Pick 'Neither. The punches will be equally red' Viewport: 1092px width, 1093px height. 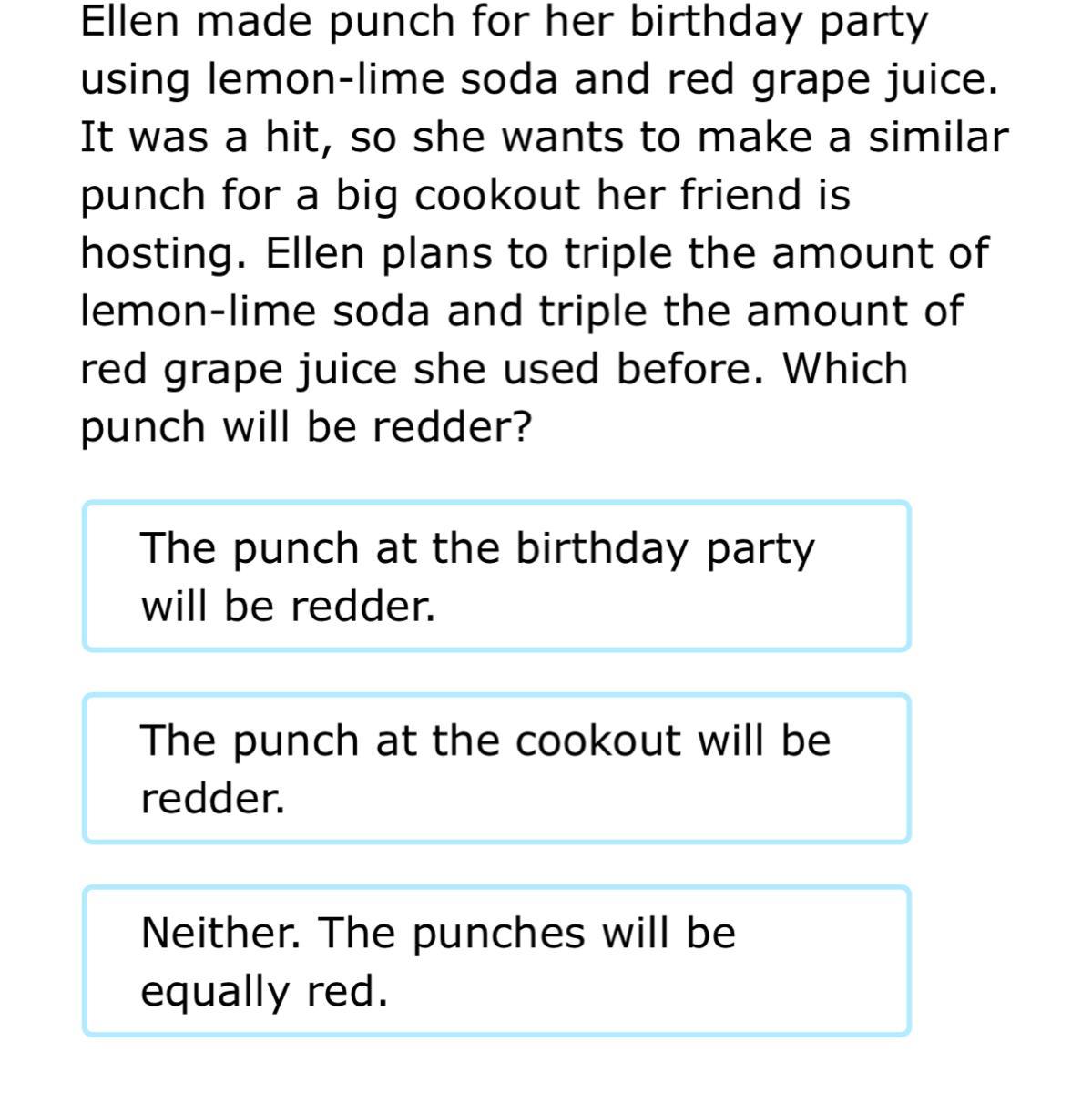tap(496, 960)
